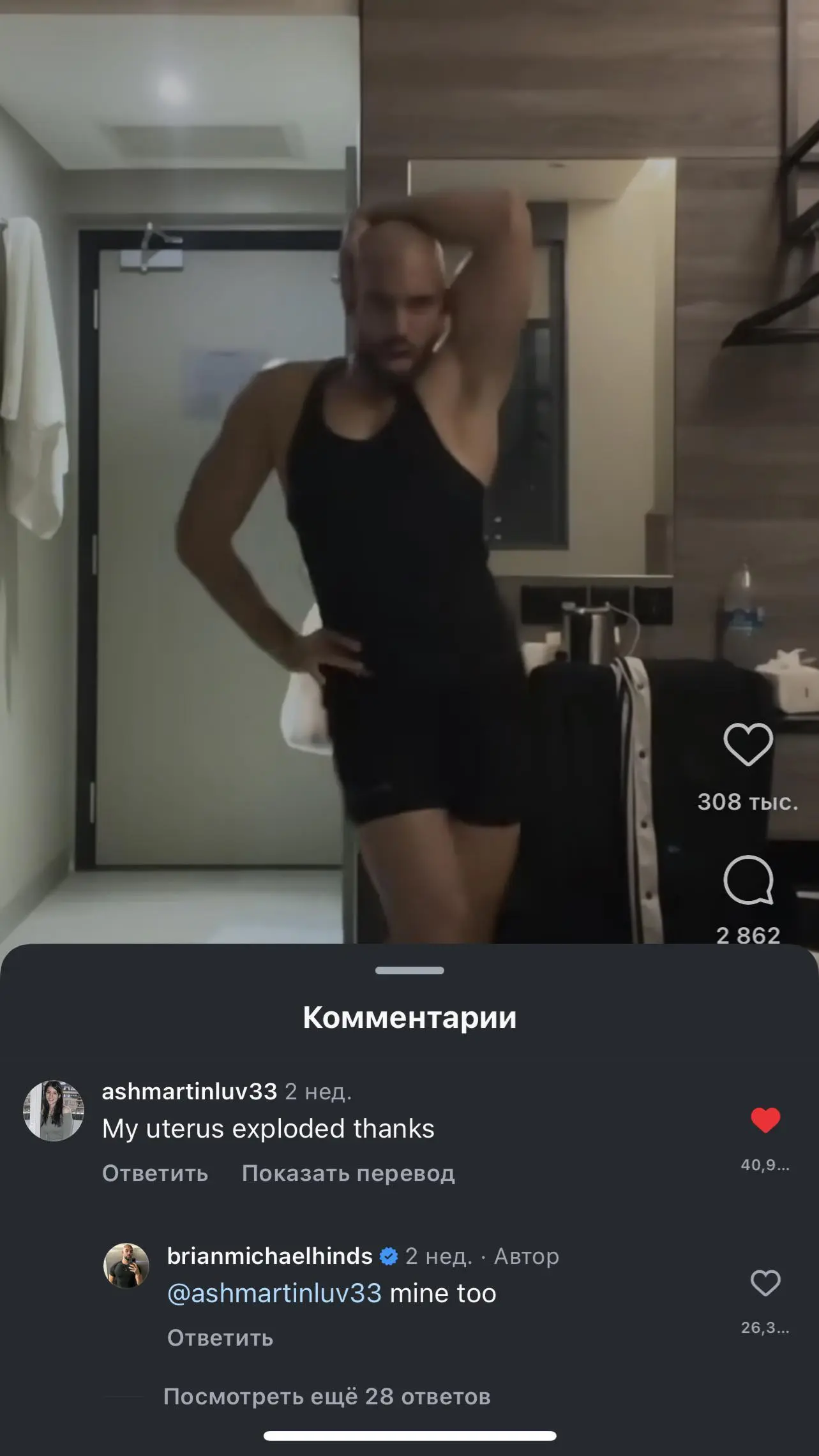The height and width of the screenshot is (1456, 819).
Task: Tap the @ashmartinluv33 mention link
Action: coord(274,1294)
